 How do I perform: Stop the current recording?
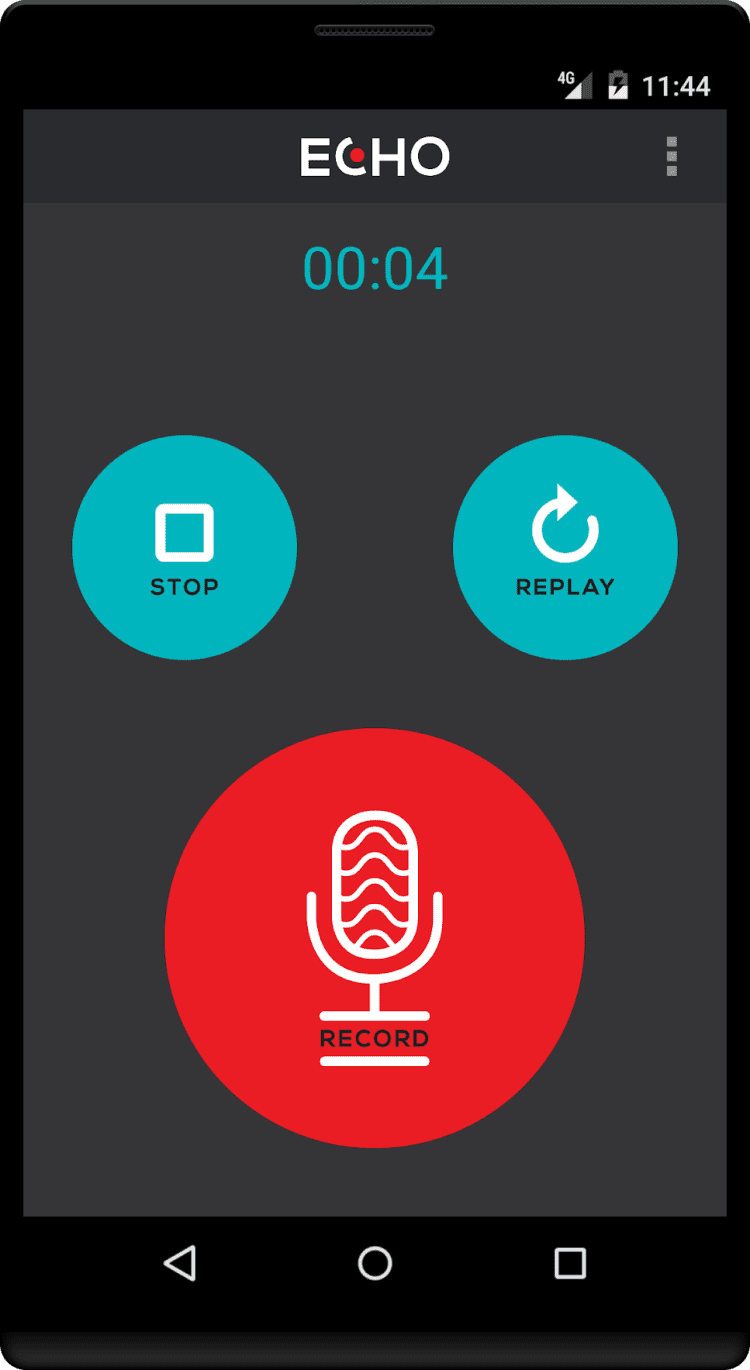tap(185, 547)
